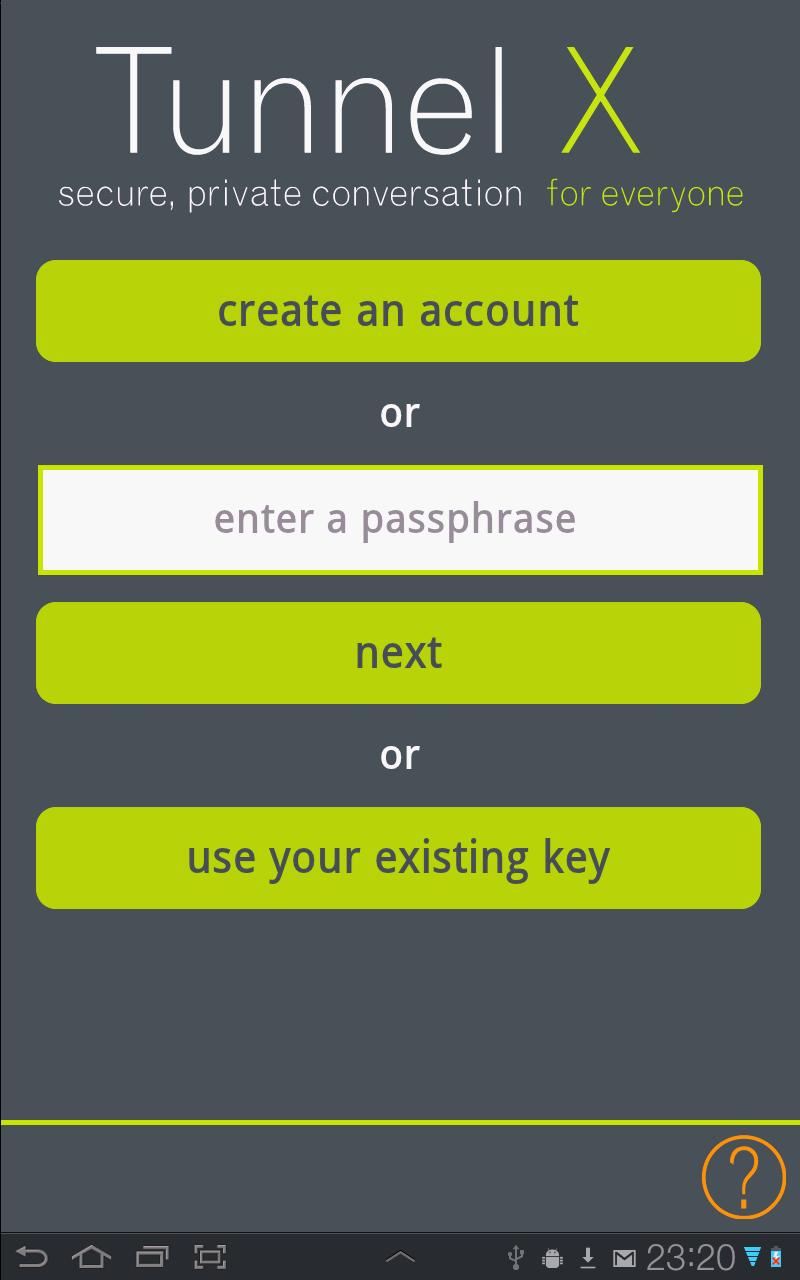Focus the enter a passphrase field

[x=400, y=520]
